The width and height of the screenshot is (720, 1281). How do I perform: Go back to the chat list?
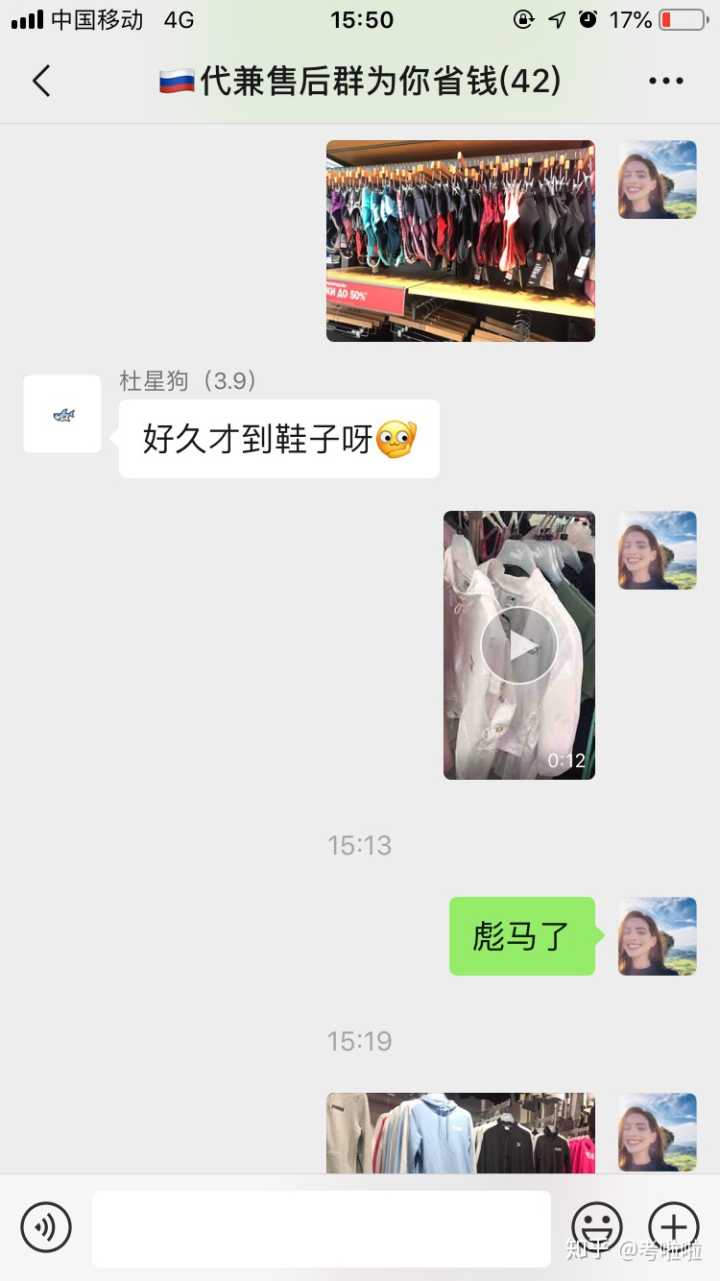coord(41,81)
